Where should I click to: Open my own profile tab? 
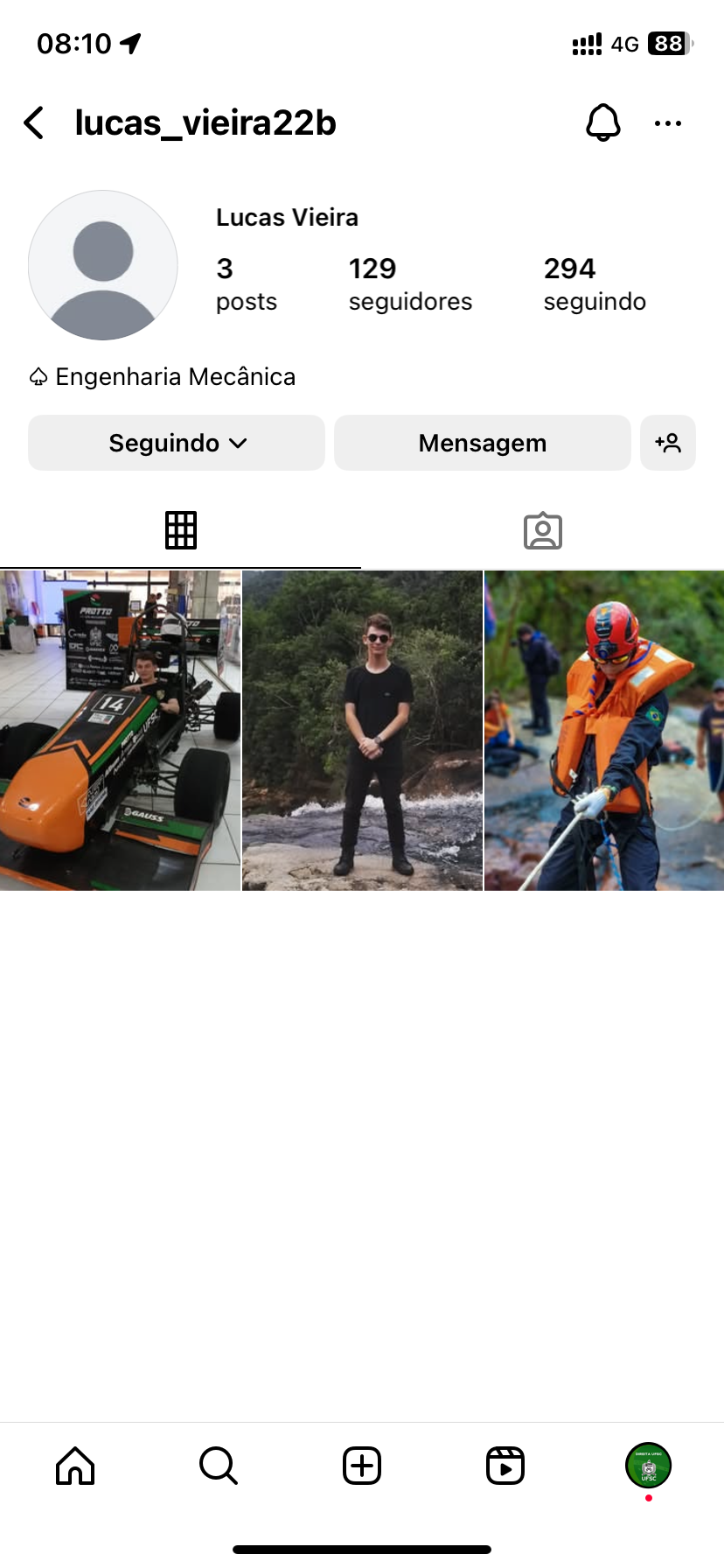click(648, 1466)
